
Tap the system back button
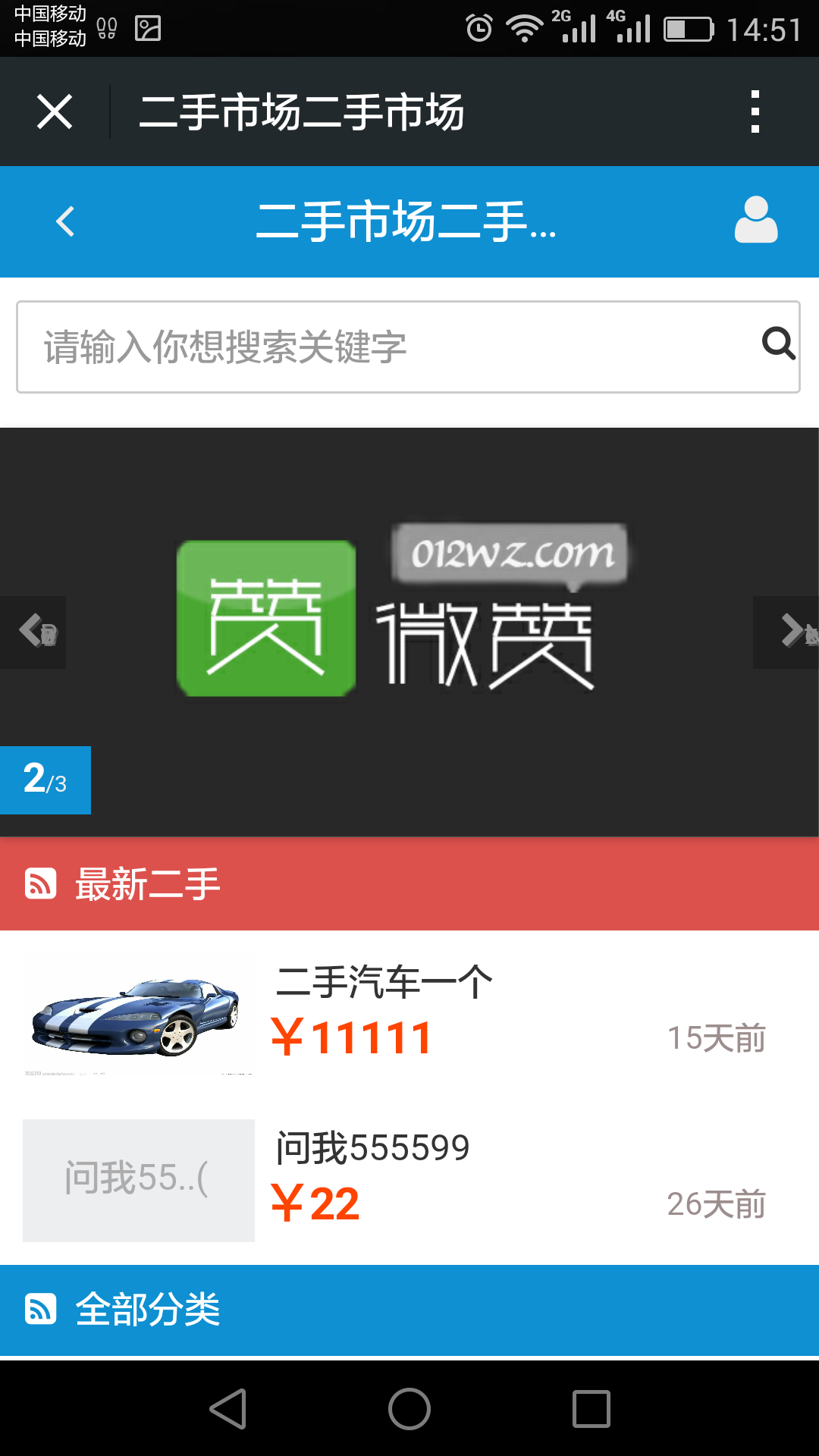(x=227, y=1409)
